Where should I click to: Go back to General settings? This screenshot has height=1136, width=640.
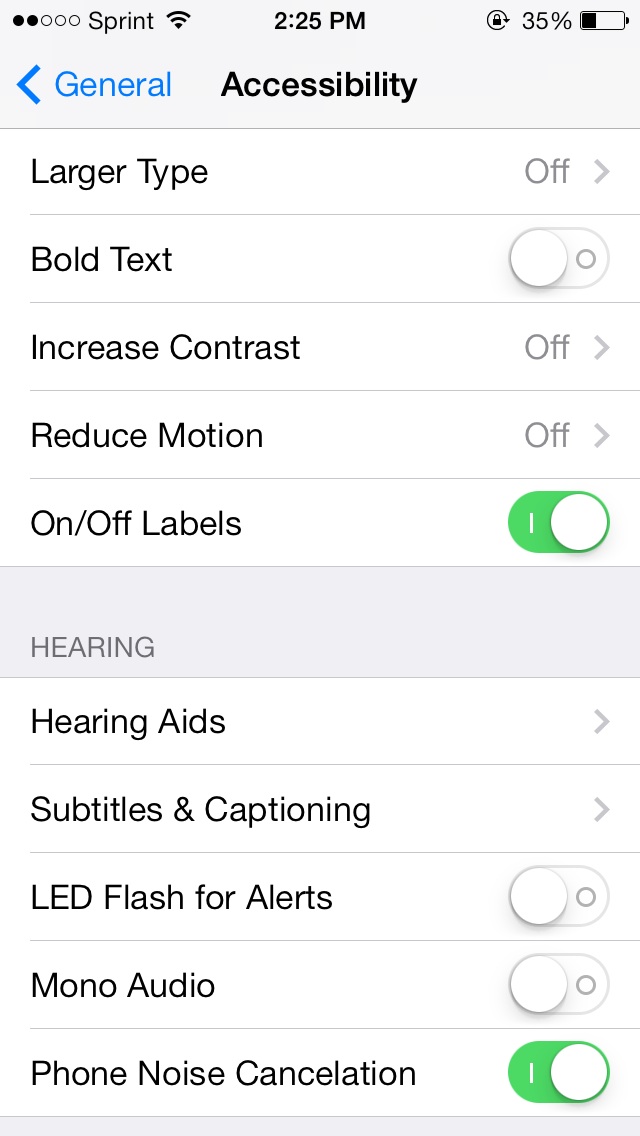coord(93,85)
